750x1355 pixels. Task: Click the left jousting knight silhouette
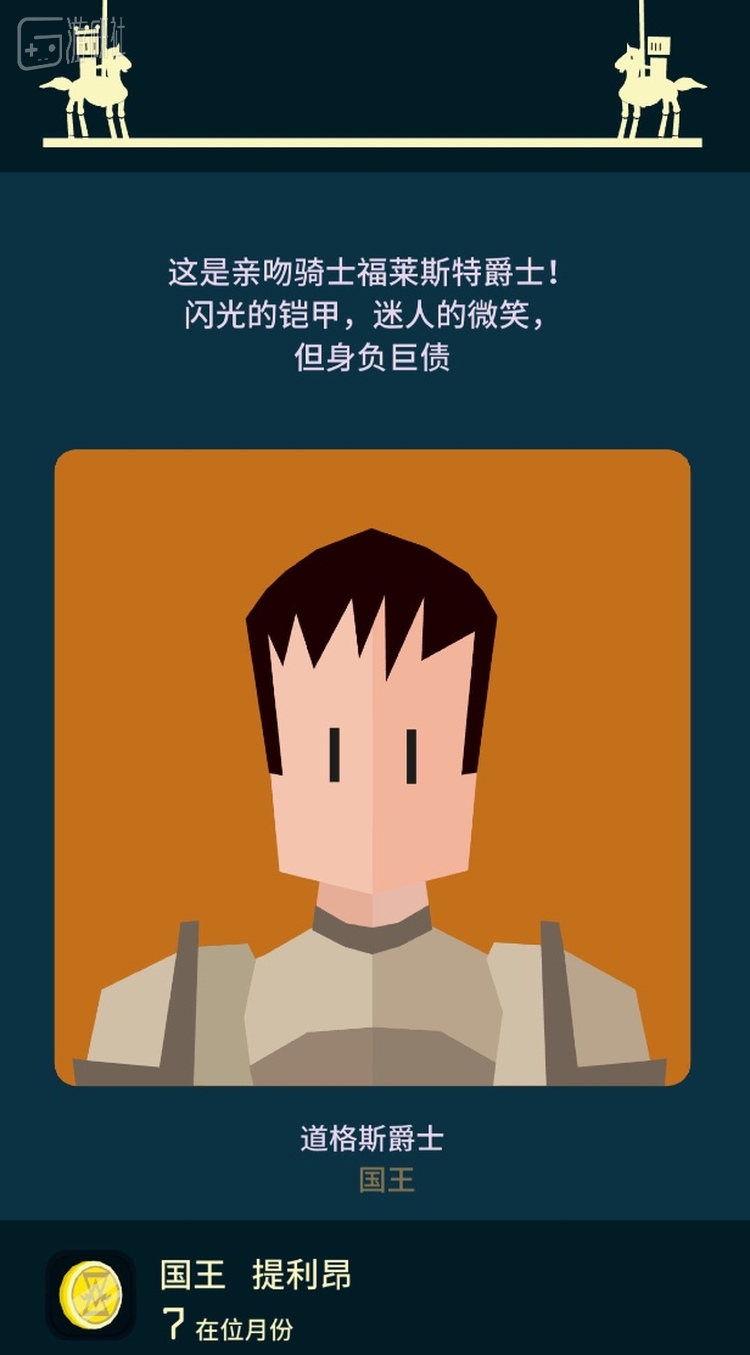coord(95,85)
